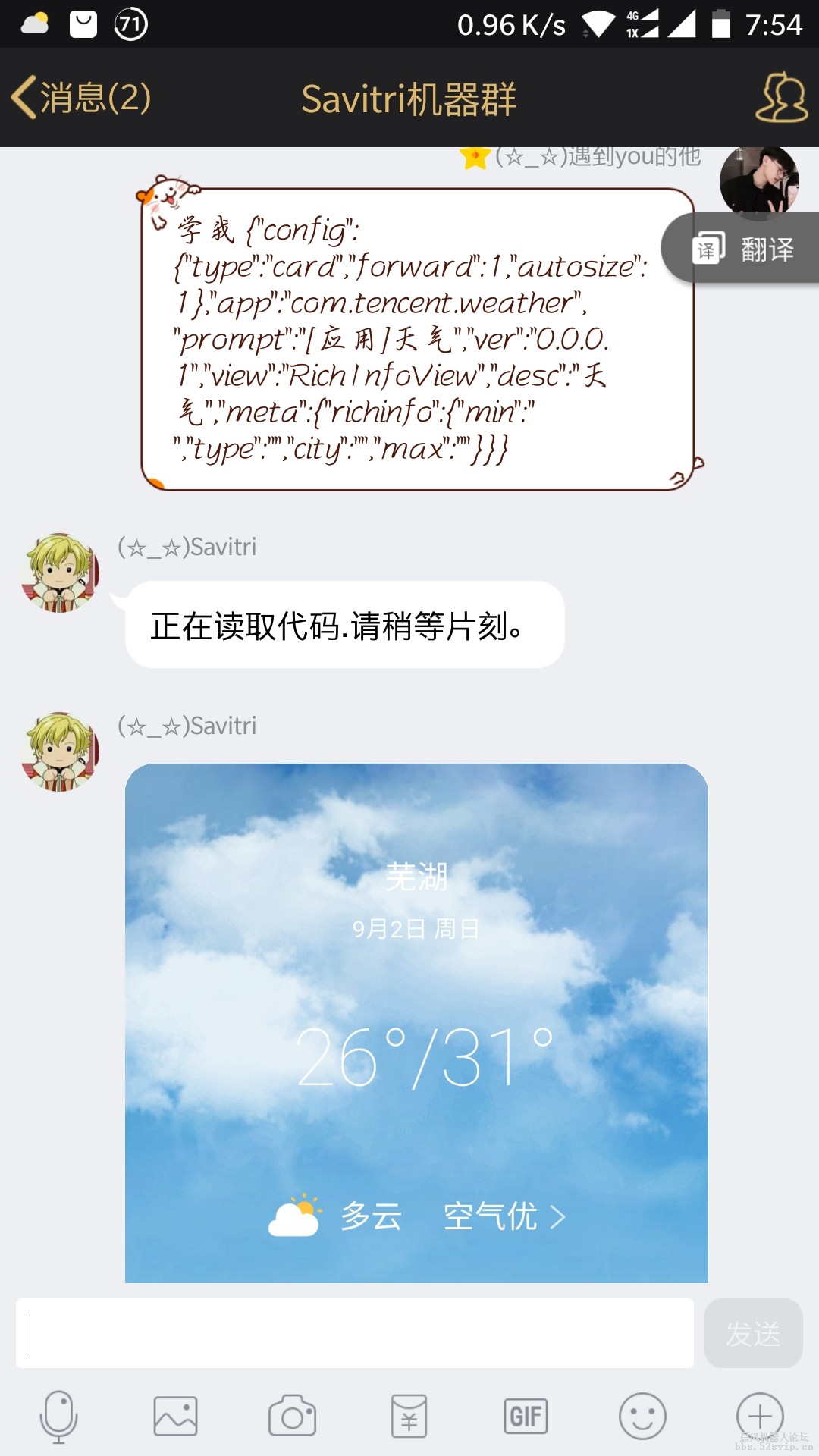This screenshot has width=819, height=1456.
Task: Tap the Savitri机器群 title bar
Action: [x=409, y=98]
